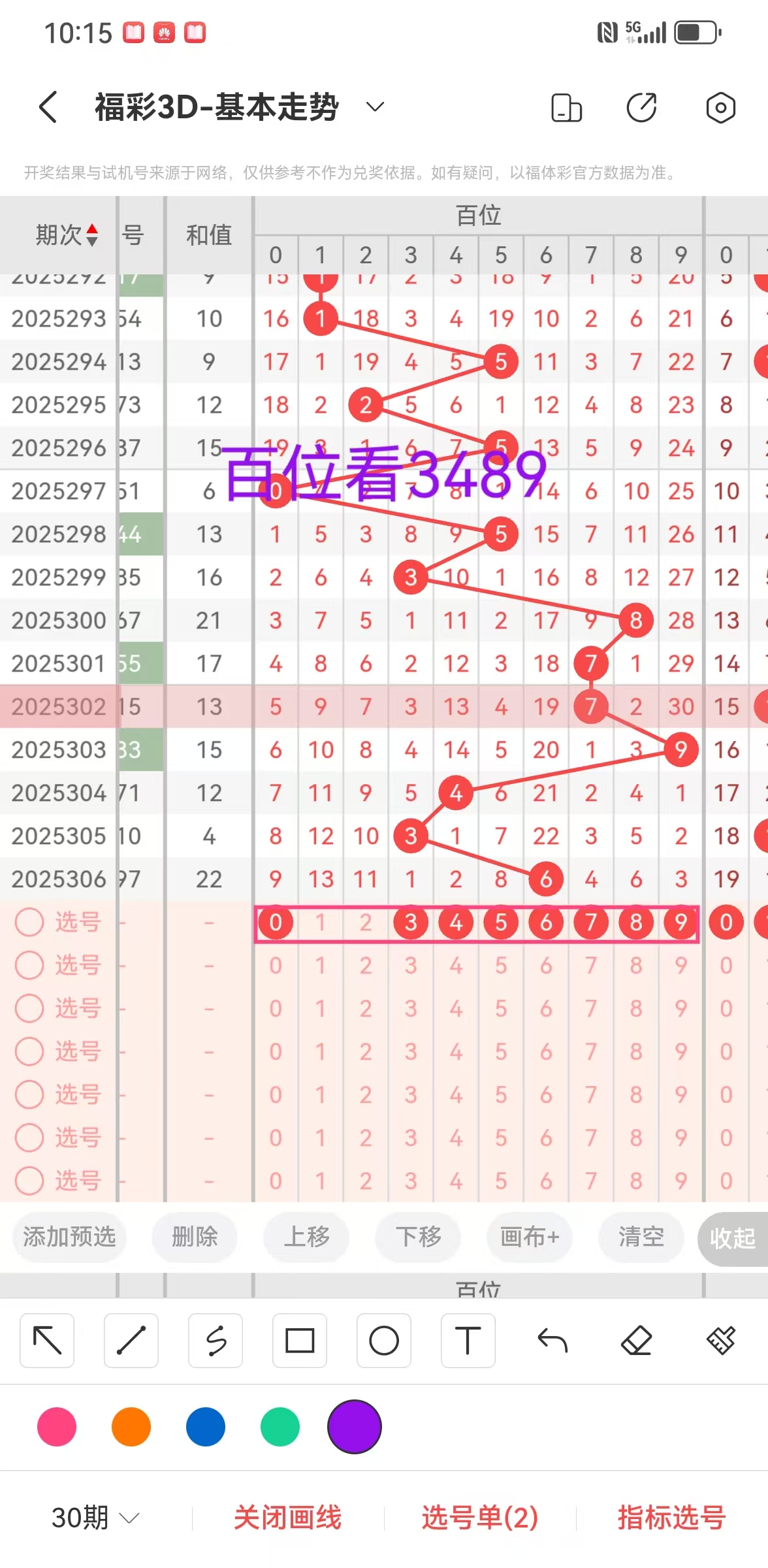Image resolution: width=768 pixels, height=1568 pixels.
Task: Tap the 下移 button
Action: 418,1237
